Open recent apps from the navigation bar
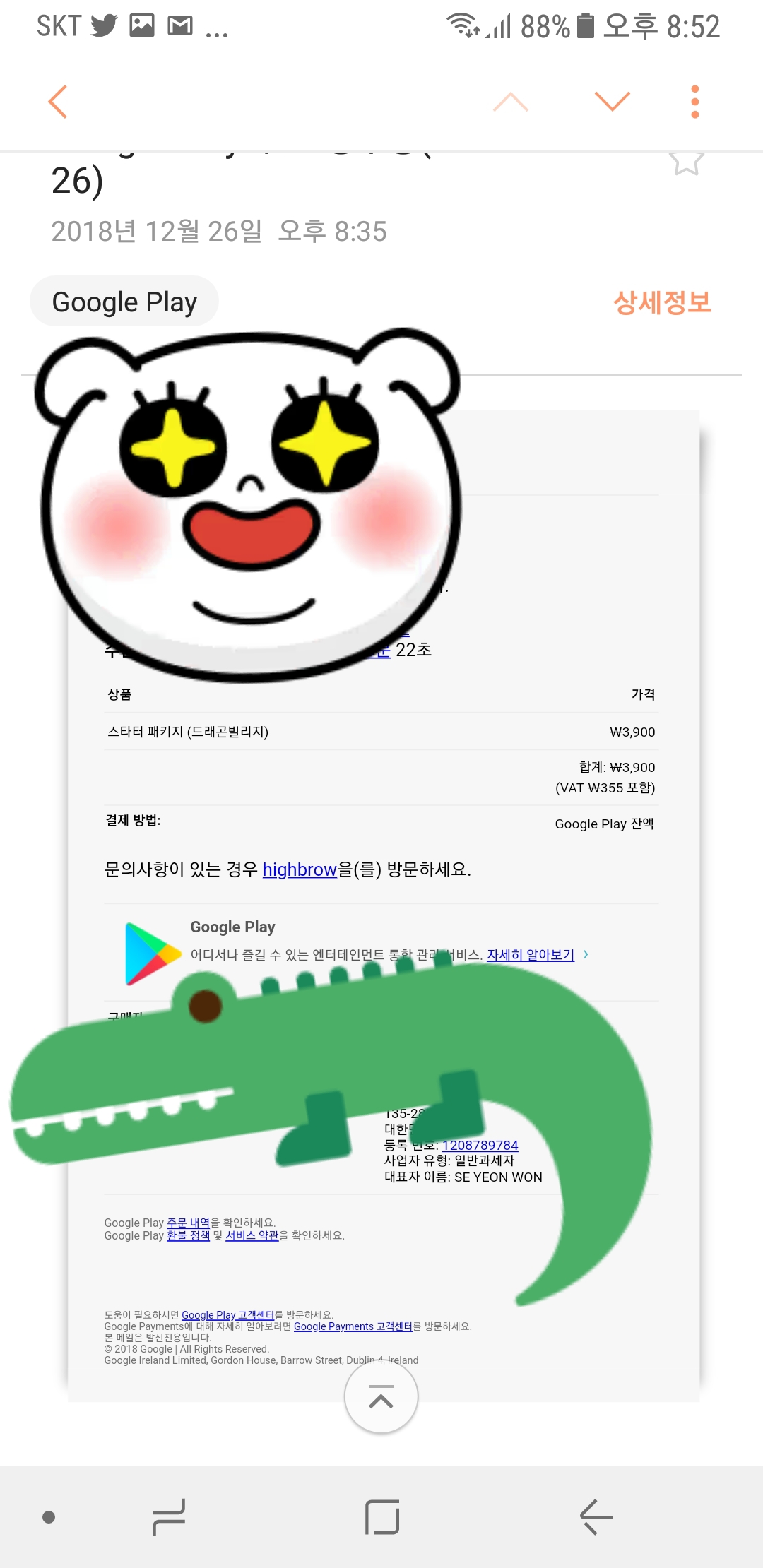 click(169, 1516)
